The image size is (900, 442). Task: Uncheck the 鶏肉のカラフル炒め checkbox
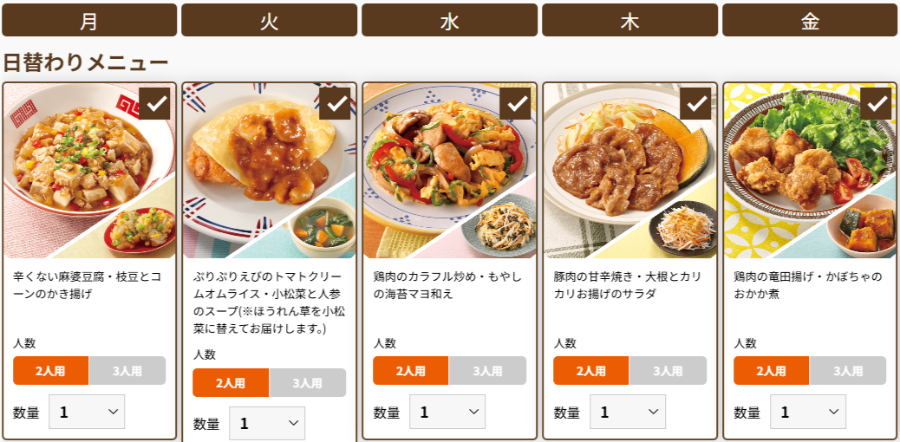(516, 102)
